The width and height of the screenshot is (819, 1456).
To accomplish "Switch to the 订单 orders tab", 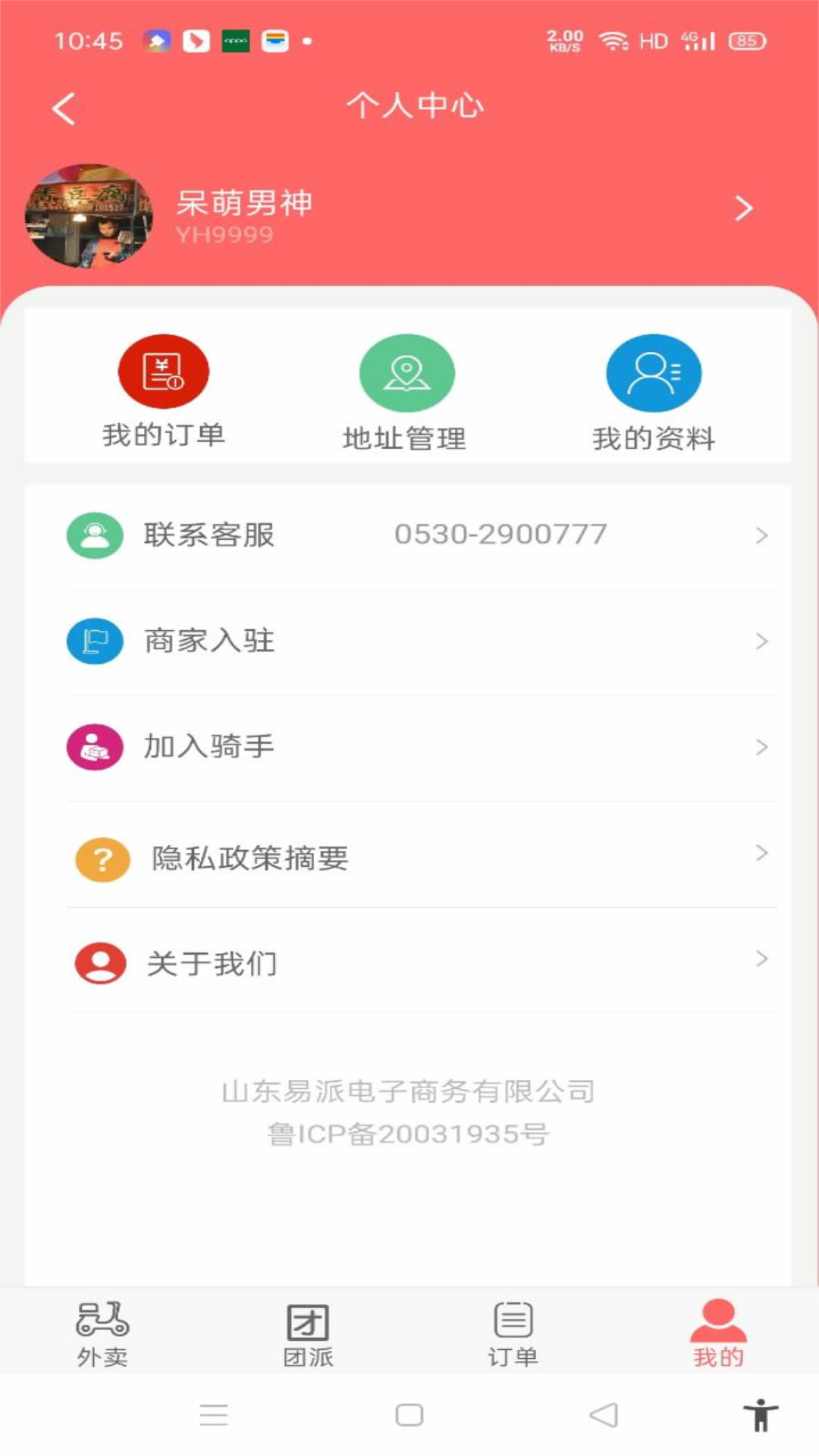I will tap(513, 1334).
